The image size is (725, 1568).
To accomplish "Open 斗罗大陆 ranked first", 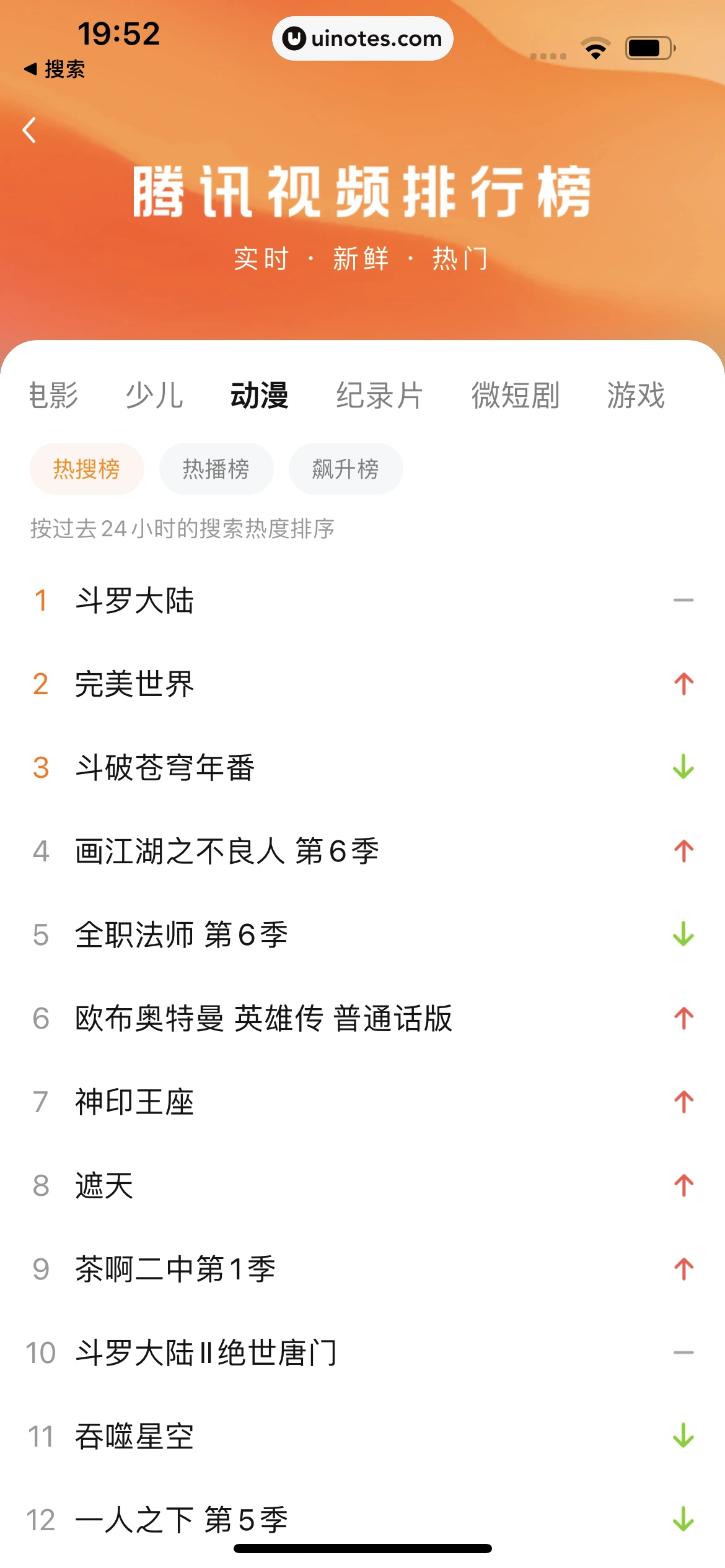I will point(135,600).
